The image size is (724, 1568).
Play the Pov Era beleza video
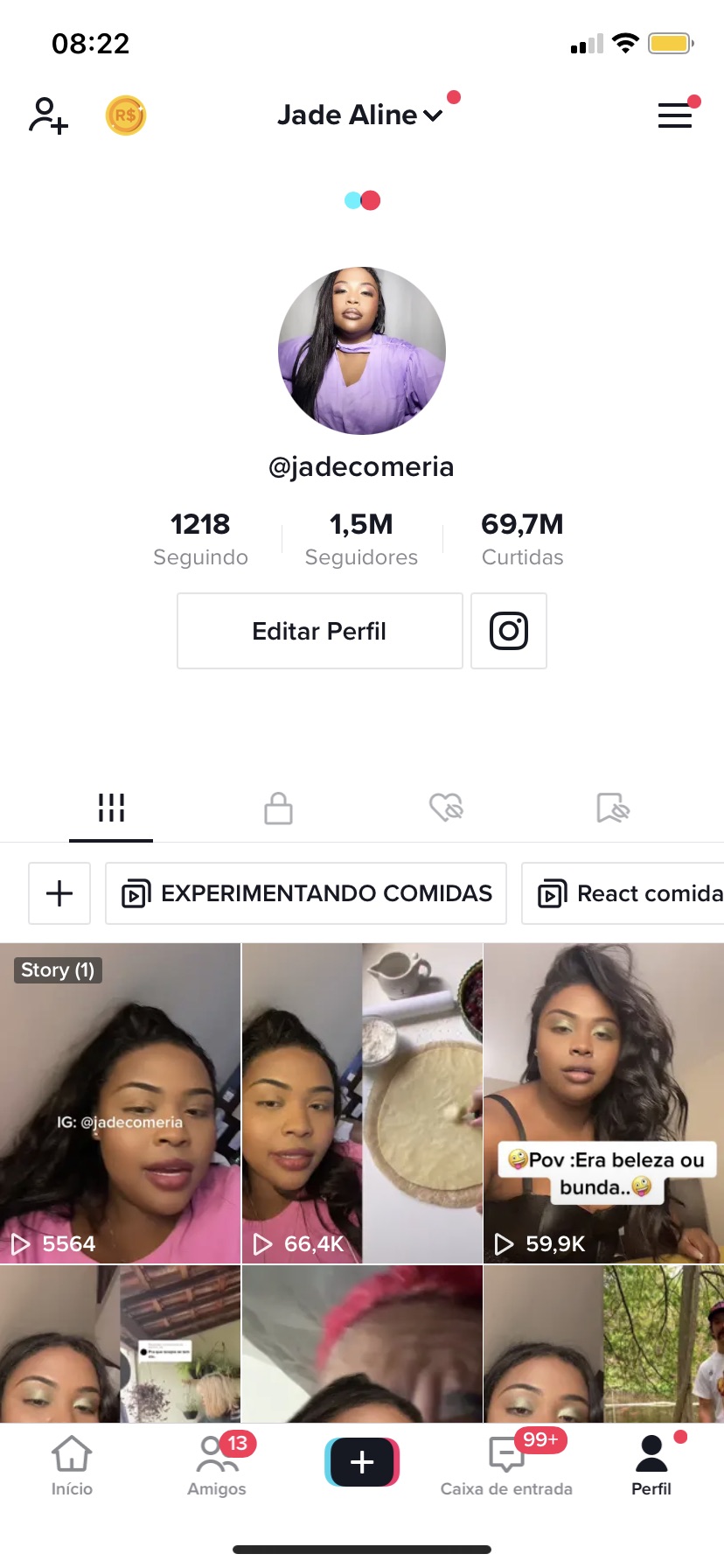pyautogui.click(x=603, y=1102)
